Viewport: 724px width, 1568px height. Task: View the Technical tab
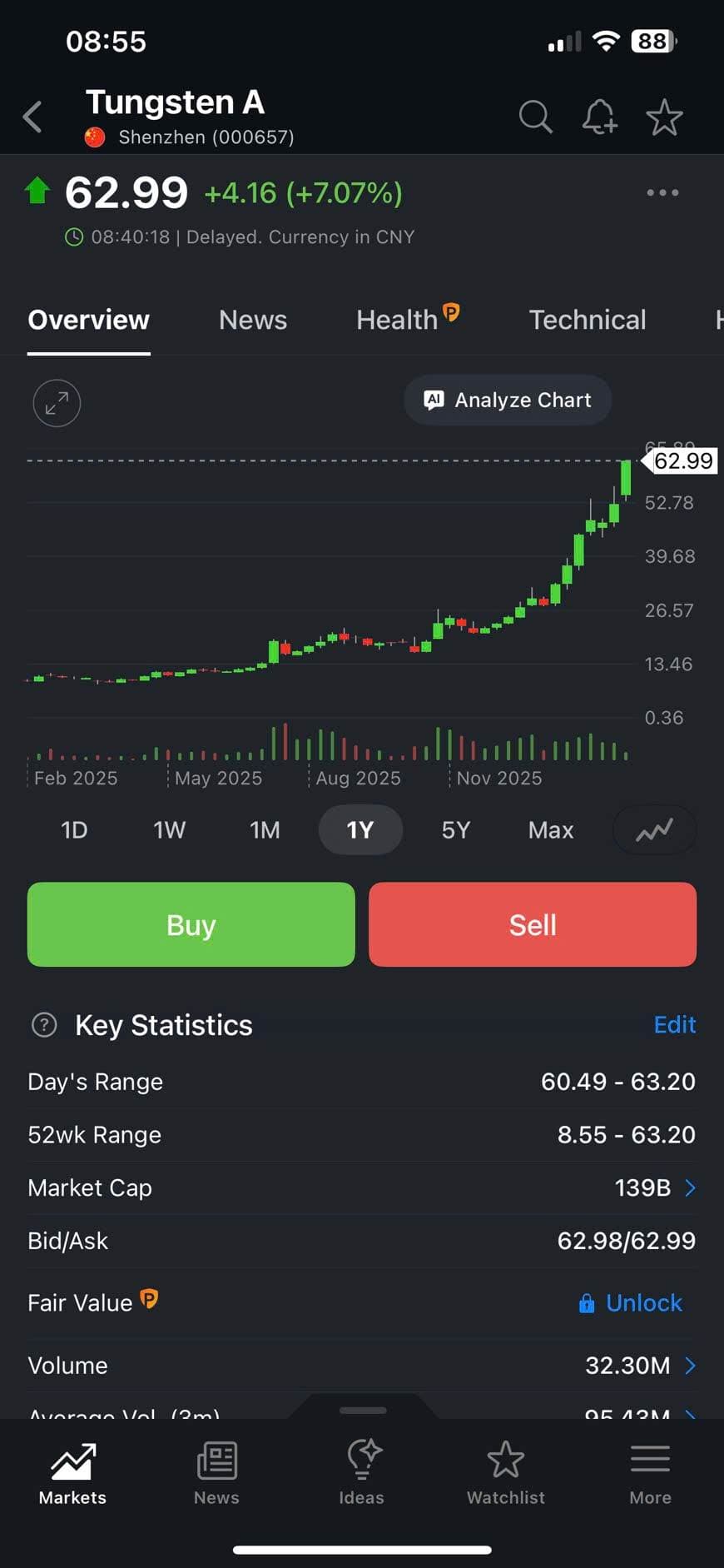(587, 320)
